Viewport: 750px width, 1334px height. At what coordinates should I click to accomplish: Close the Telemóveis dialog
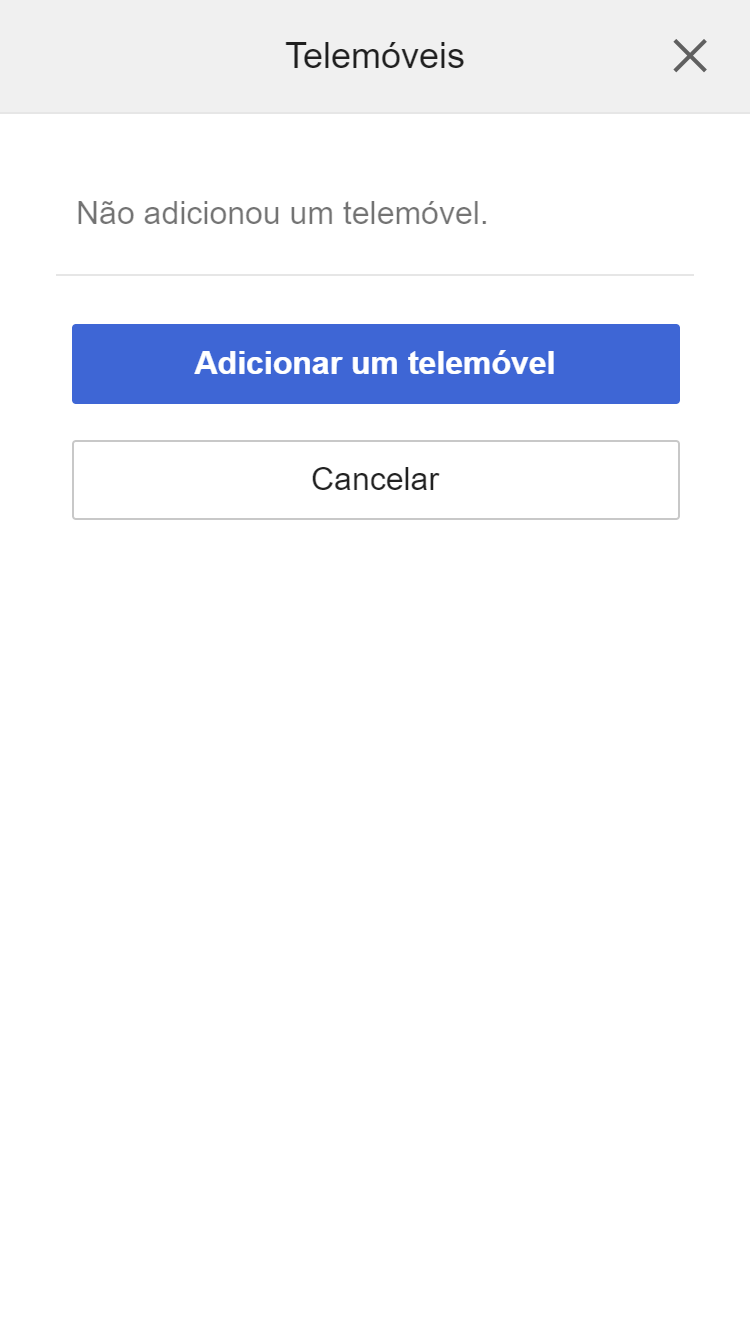[690, 56]
